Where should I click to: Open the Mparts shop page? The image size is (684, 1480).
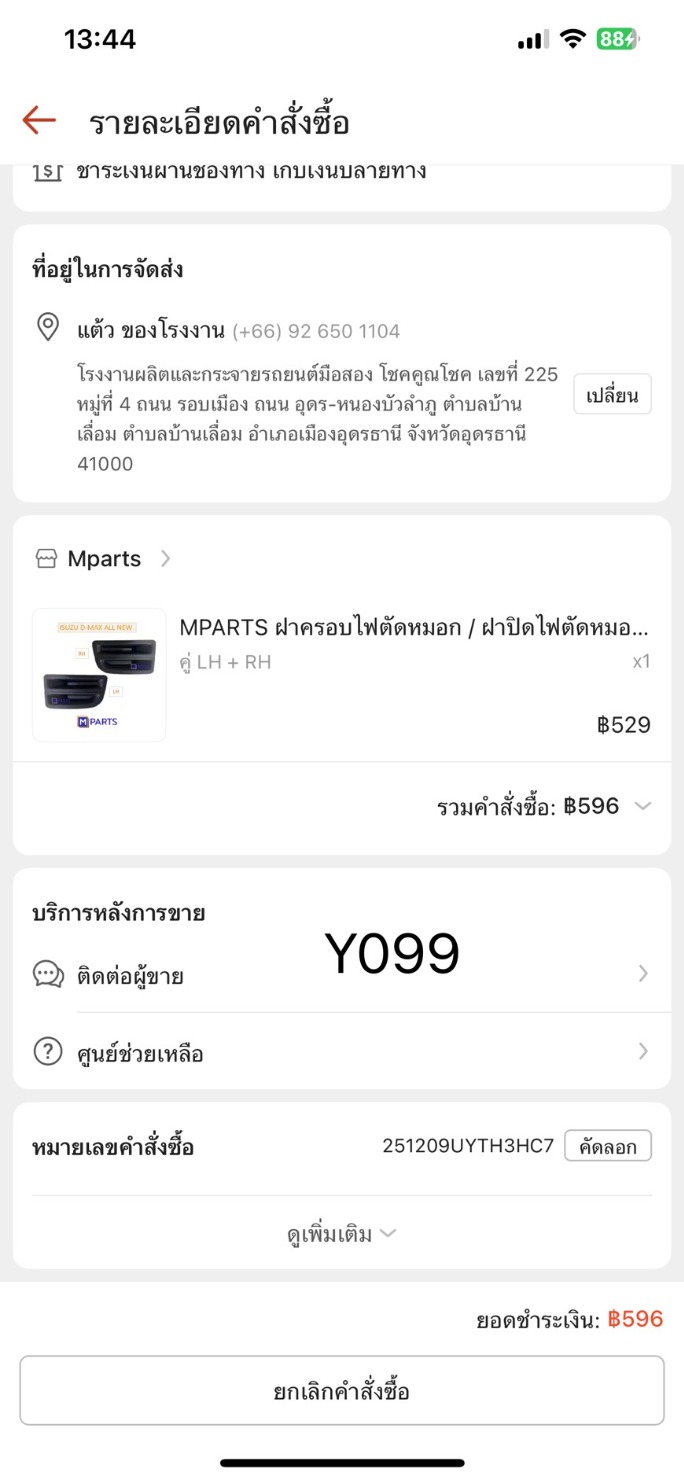click(x=103, y=559)
